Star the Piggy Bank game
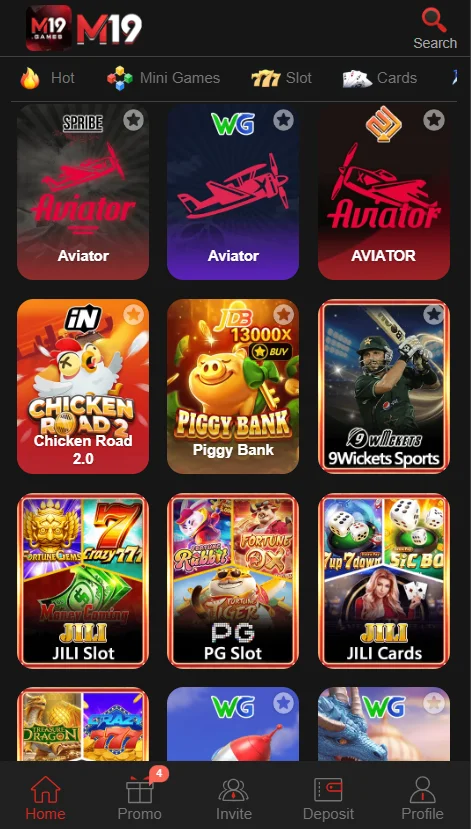 tap(284, 315)
